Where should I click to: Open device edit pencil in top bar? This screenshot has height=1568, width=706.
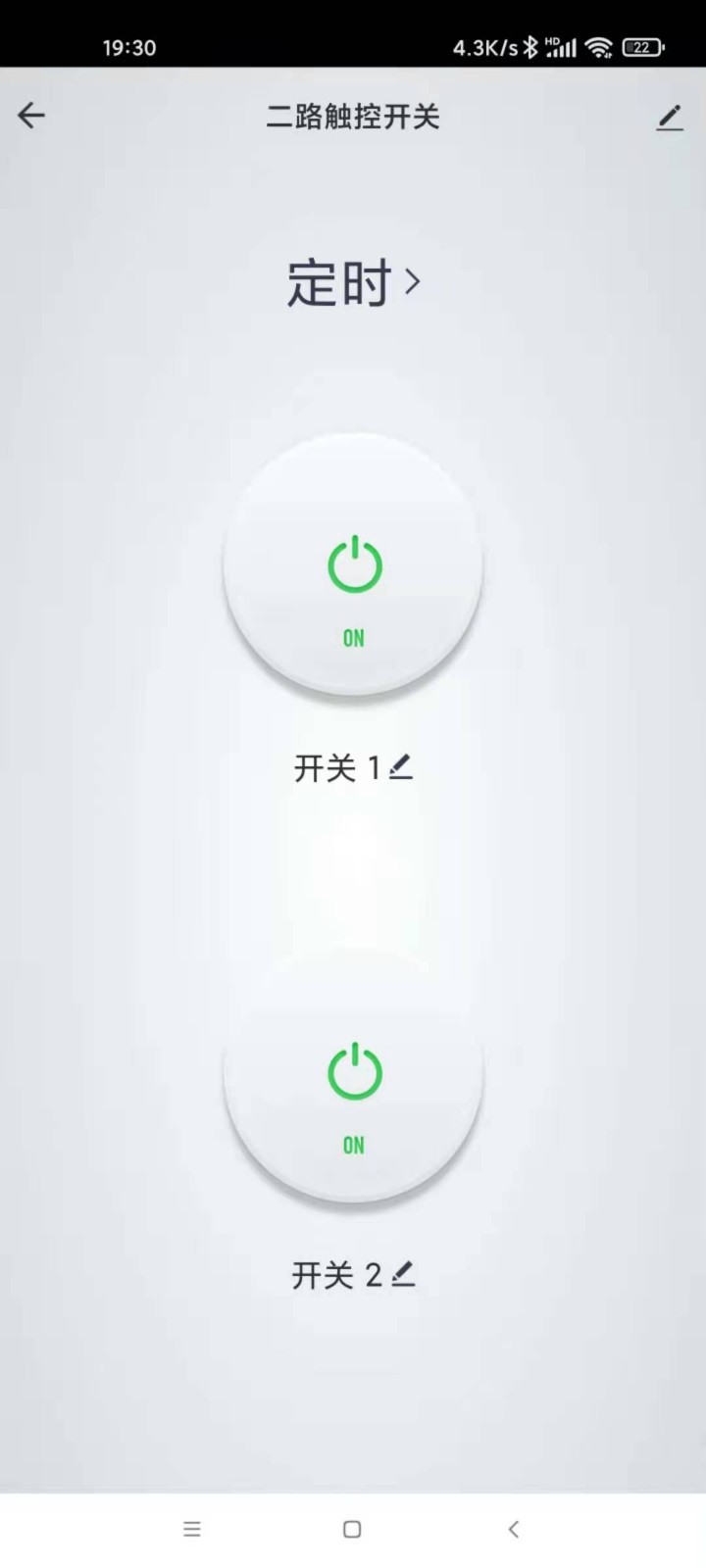tap(670, 118)
